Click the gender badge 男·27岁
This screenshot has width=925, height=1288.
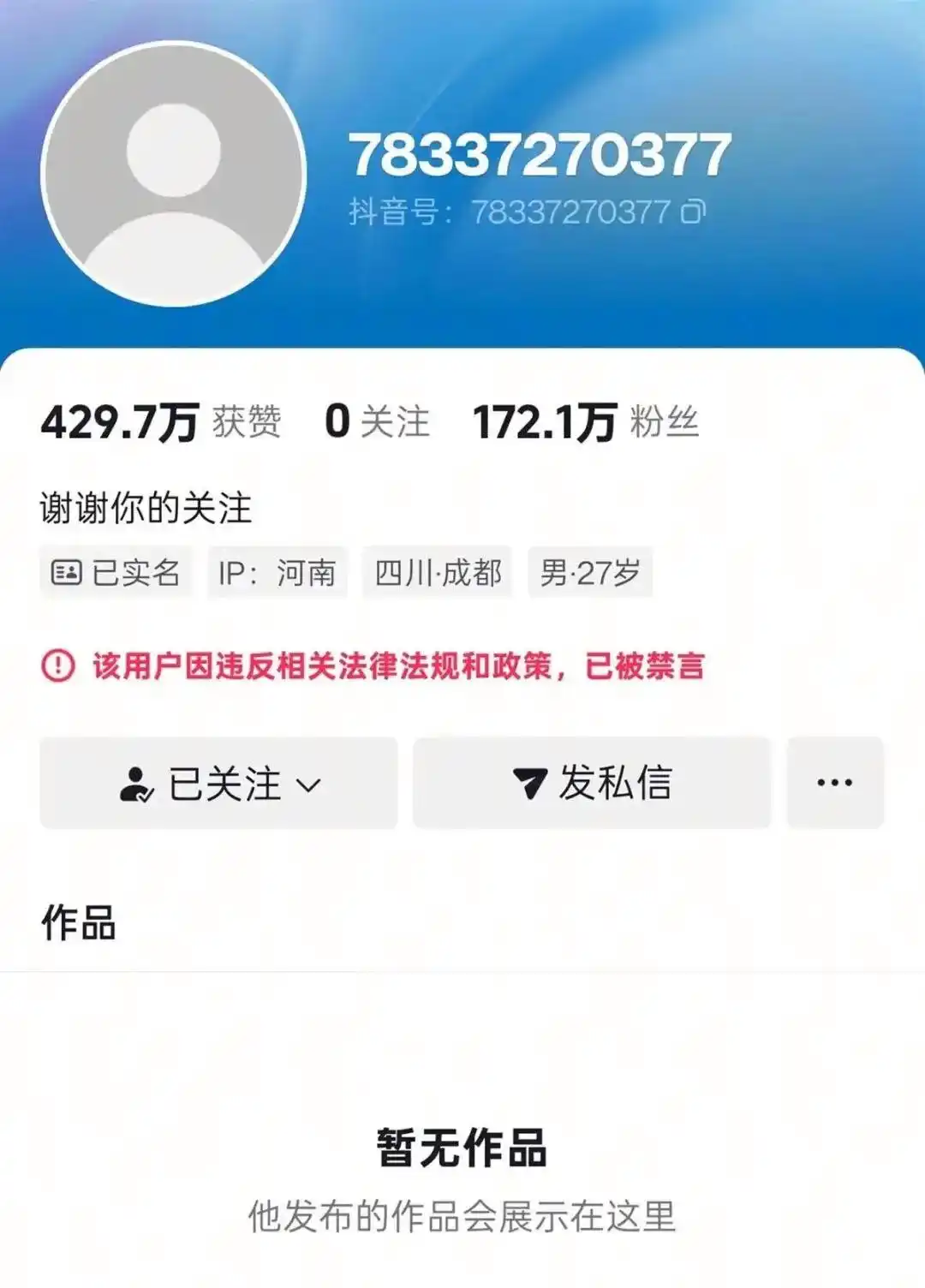point(591,574)
